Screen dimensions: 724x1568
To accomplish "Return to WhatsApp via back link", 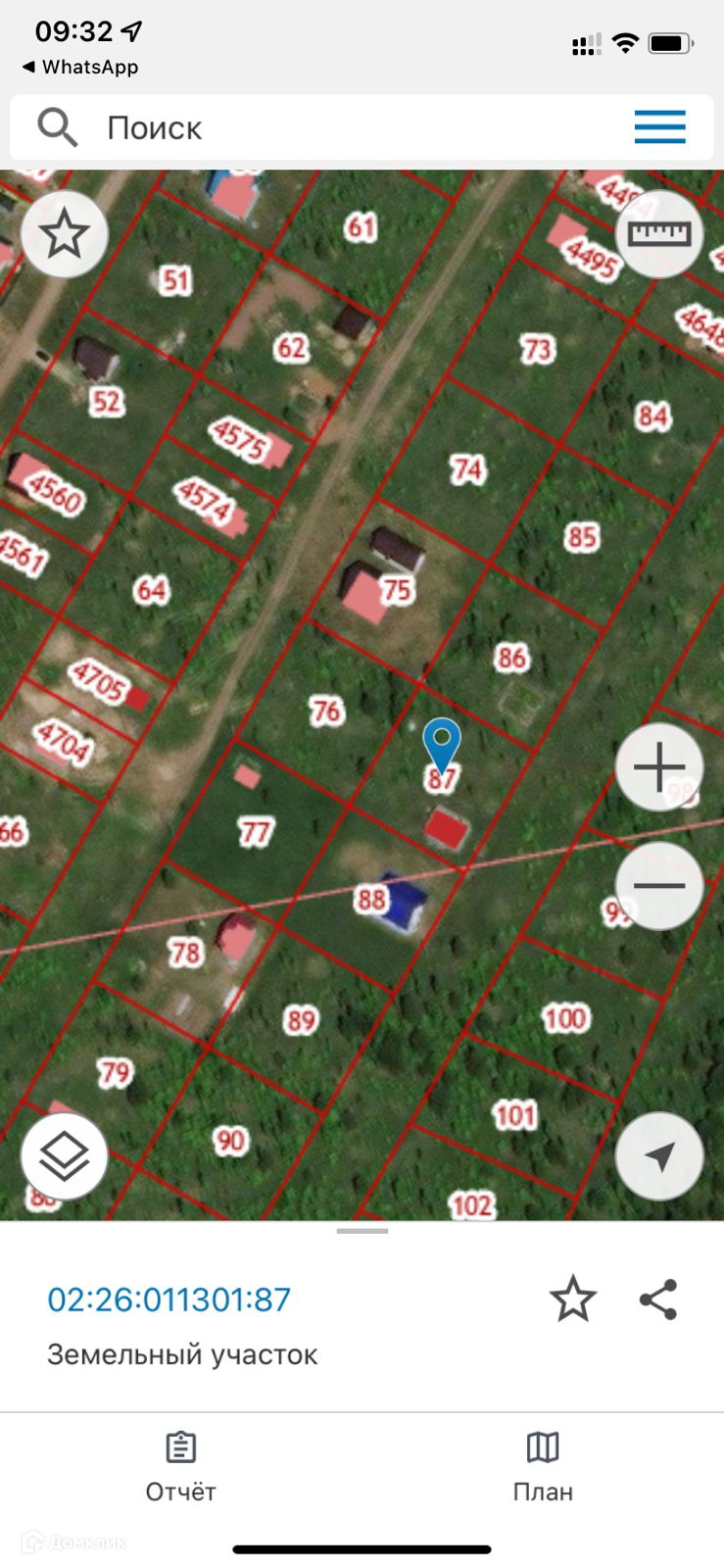I will (80, 67).
